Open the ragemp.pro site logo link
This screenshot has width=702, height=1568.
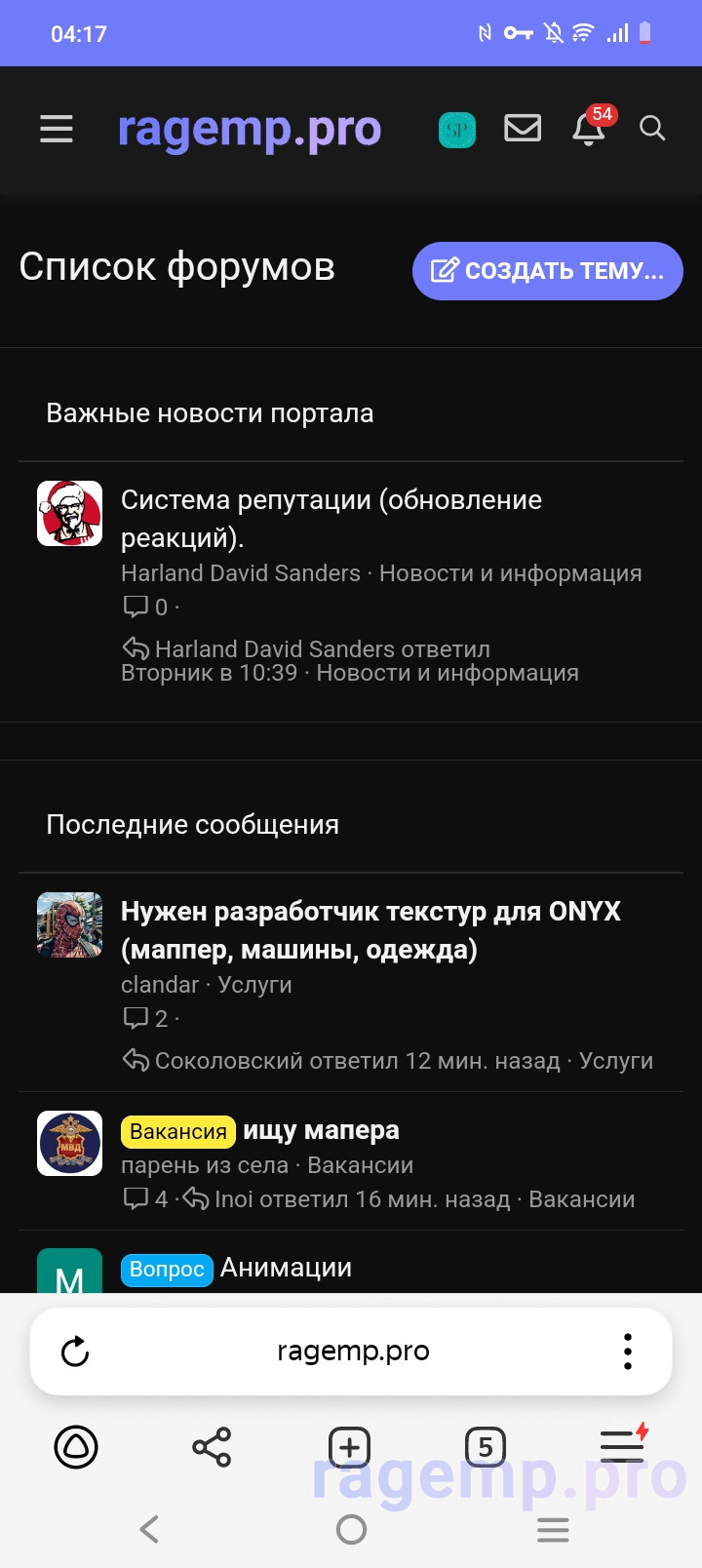pos(249,129)
